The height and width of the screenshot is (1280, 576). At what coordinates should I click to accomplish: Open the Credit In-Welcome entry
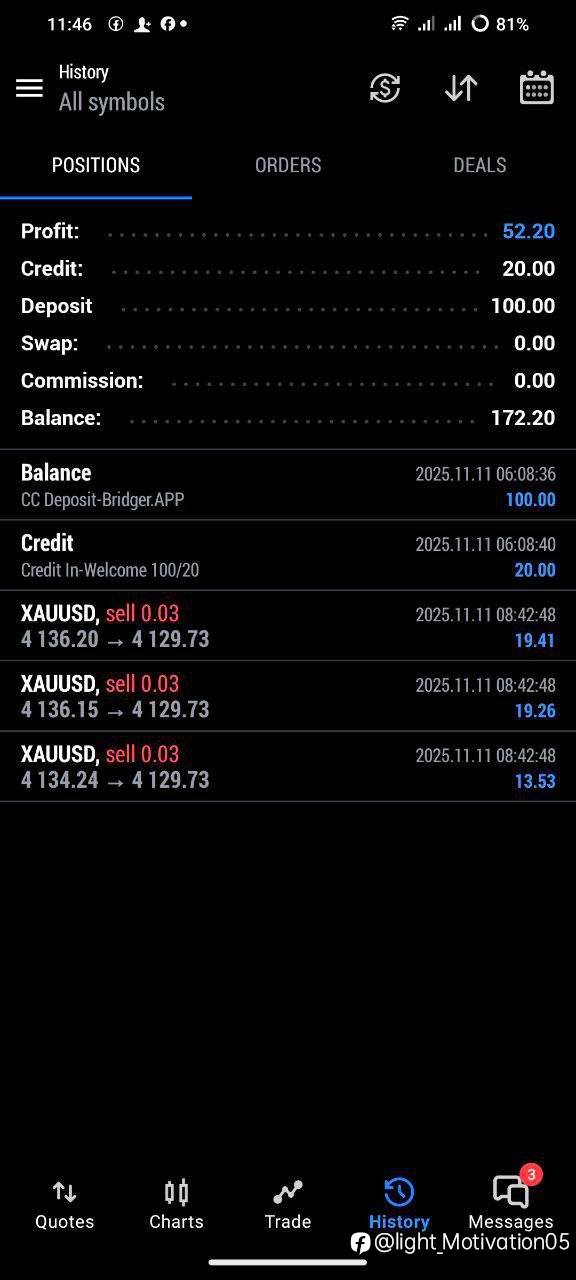point(288,555)
